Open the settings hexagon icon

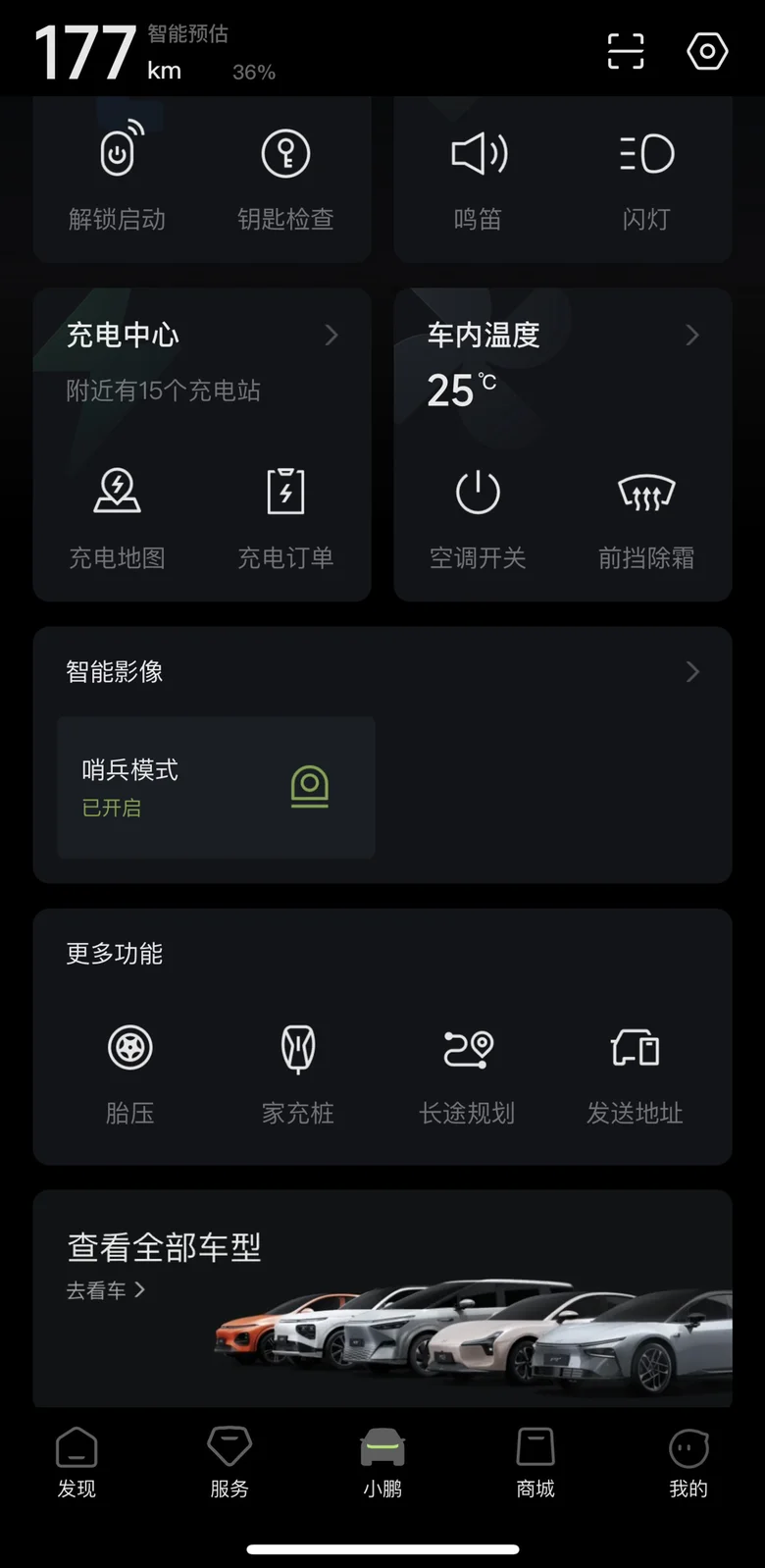pos(707,51)
